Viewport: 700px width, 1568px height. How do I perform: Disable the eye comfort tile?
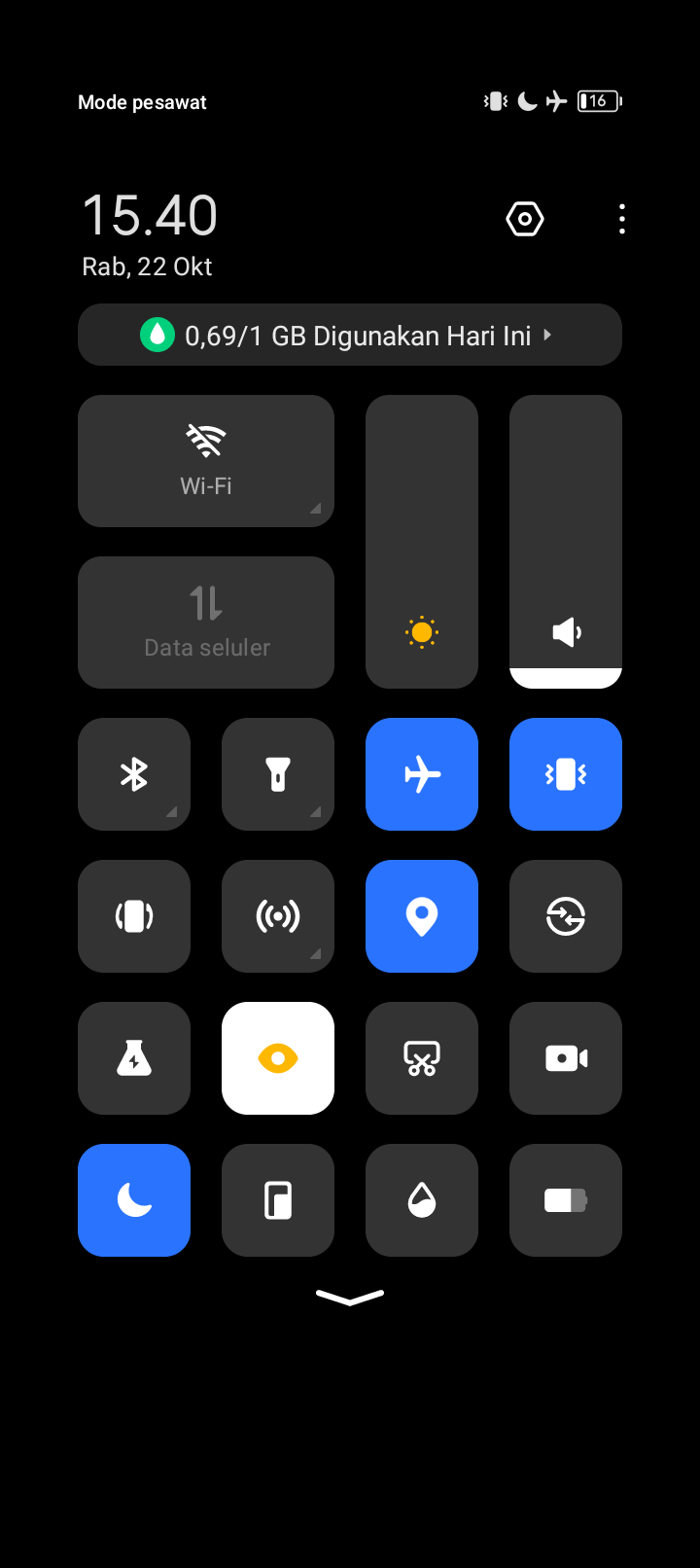tap(278, 1058)
